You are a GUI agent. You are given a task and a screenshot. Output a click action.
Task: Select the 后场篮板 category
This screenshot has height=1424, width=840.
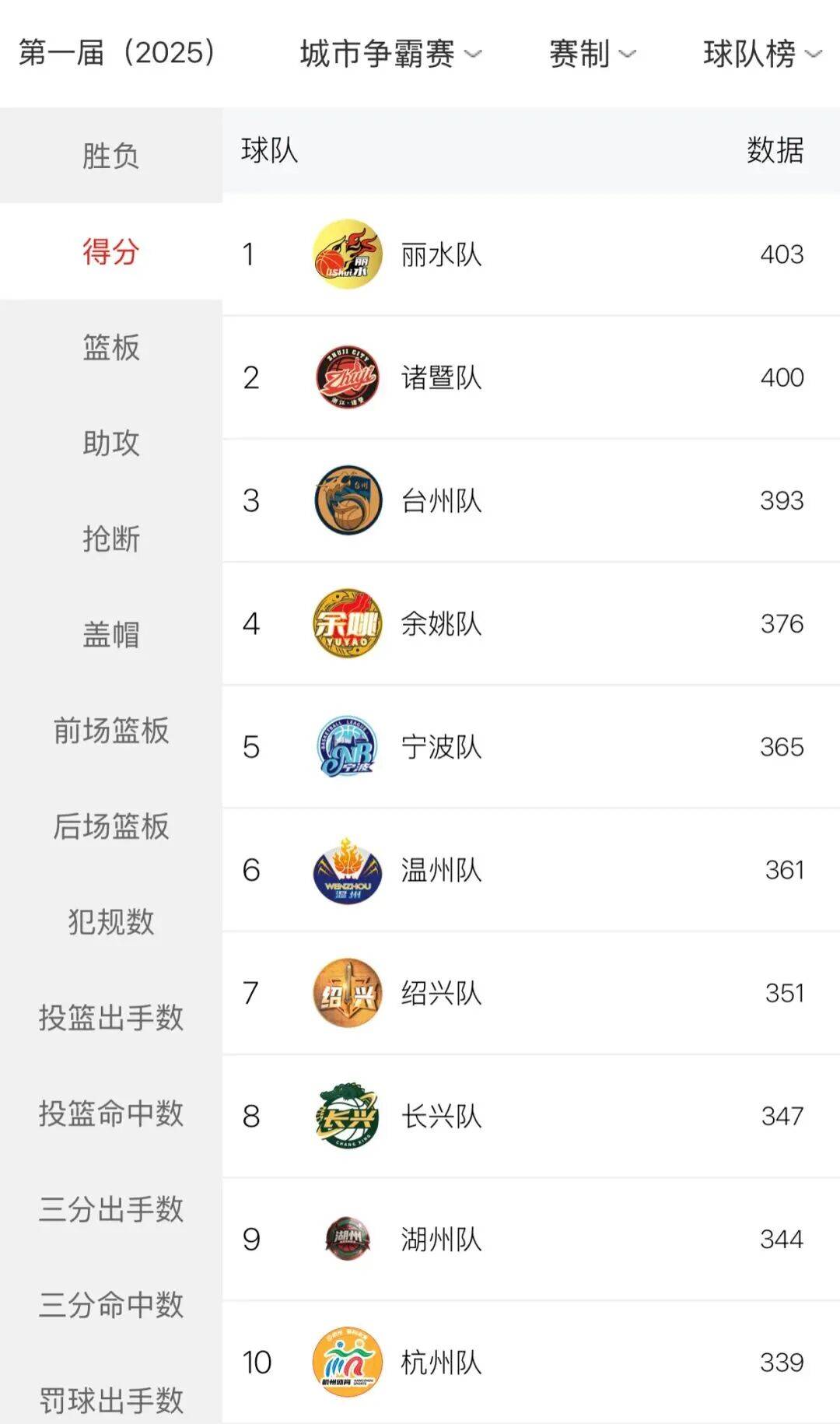coord(111,826)
